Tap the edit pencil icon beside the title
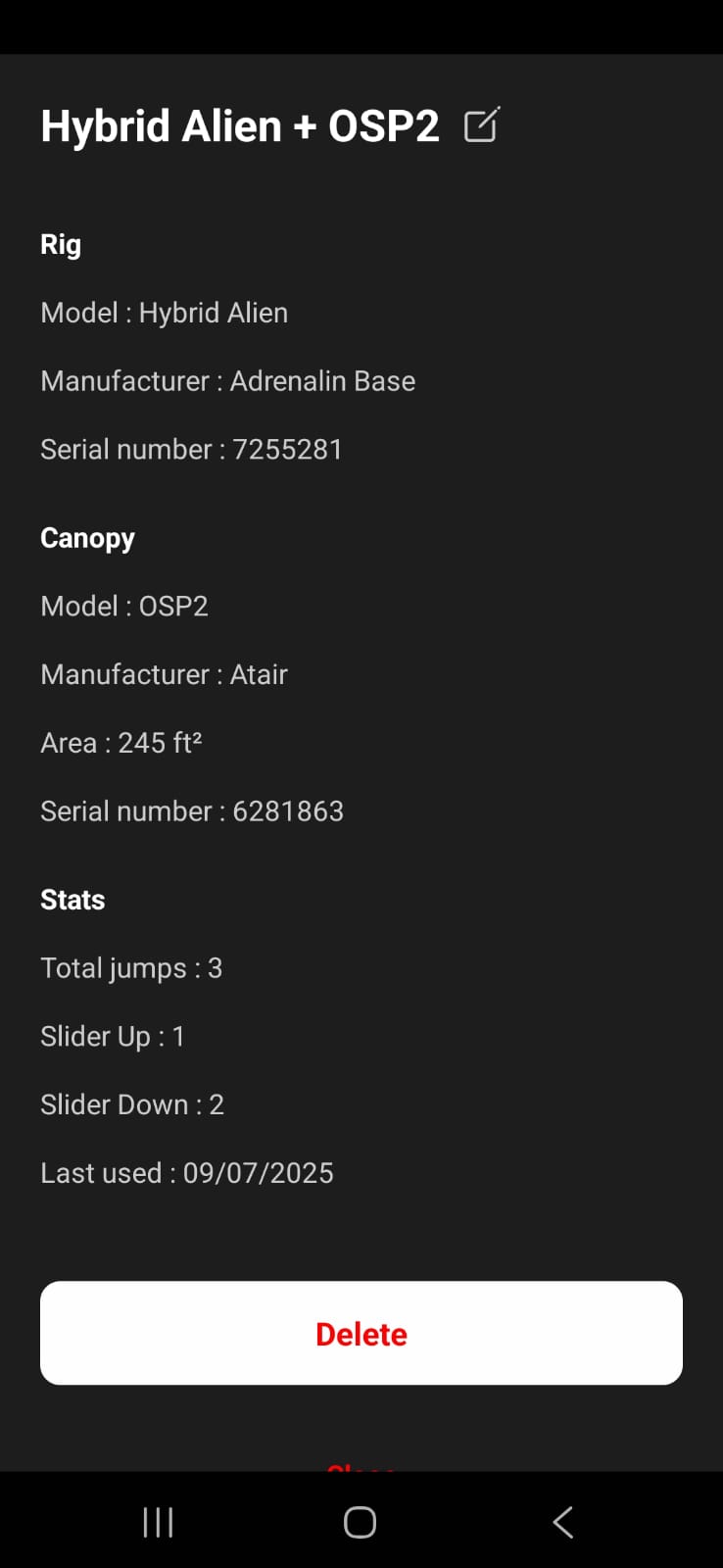Viewport: 723px width, 1568px height. [480, 125]
